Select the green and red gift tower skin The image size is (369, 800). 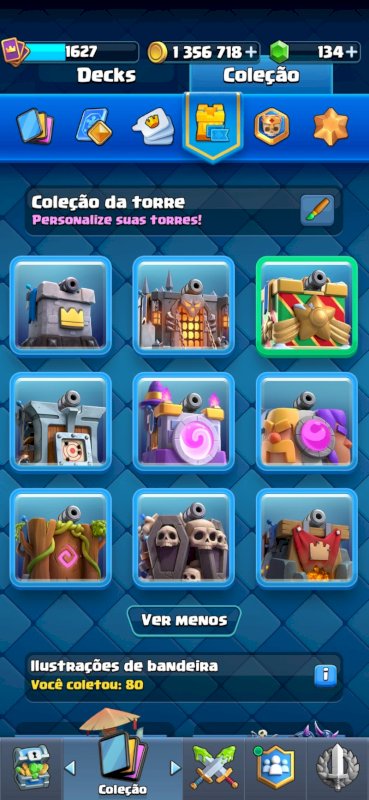pyautogui.click(x=307, y=305)
